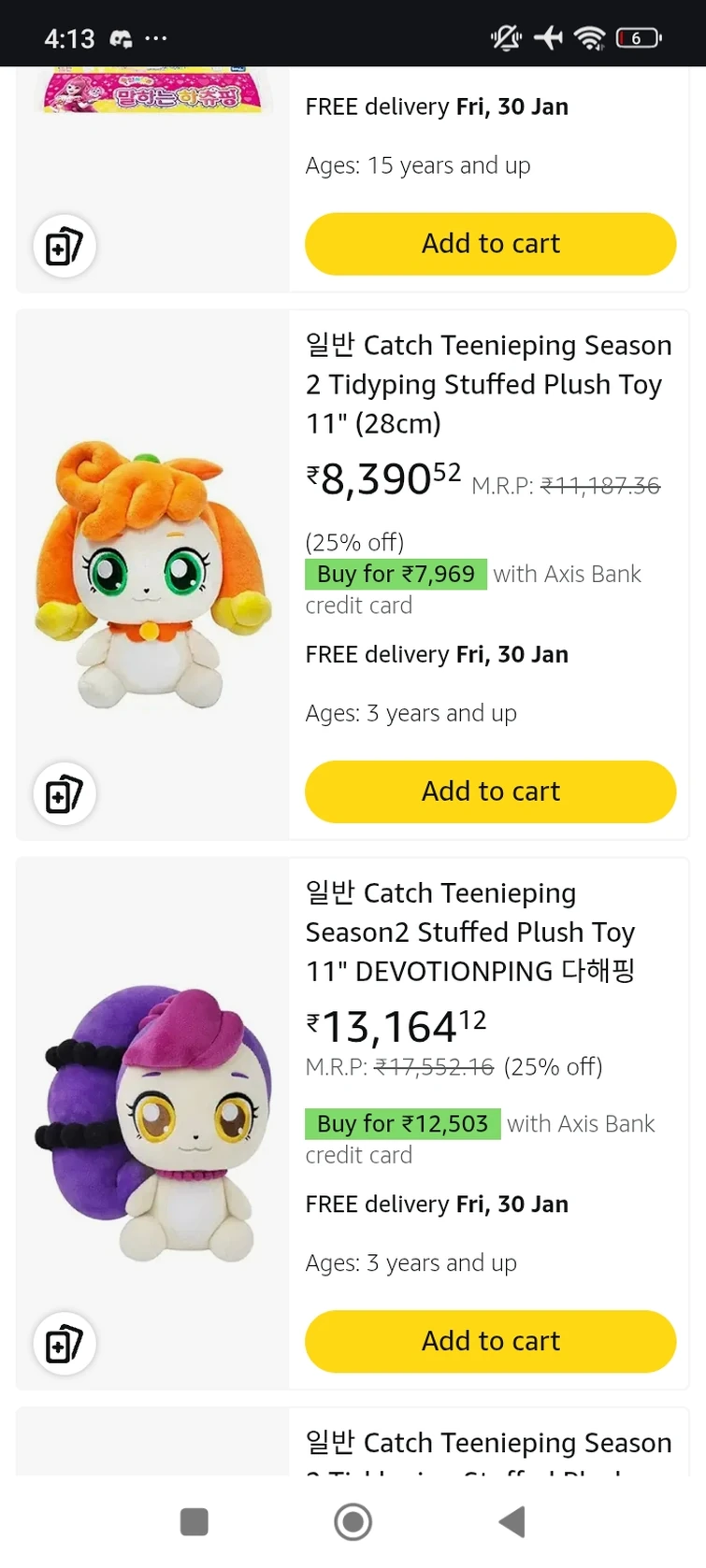Add the top talking toy to cart
This screenshot has width=706, height=1568.
490,244
